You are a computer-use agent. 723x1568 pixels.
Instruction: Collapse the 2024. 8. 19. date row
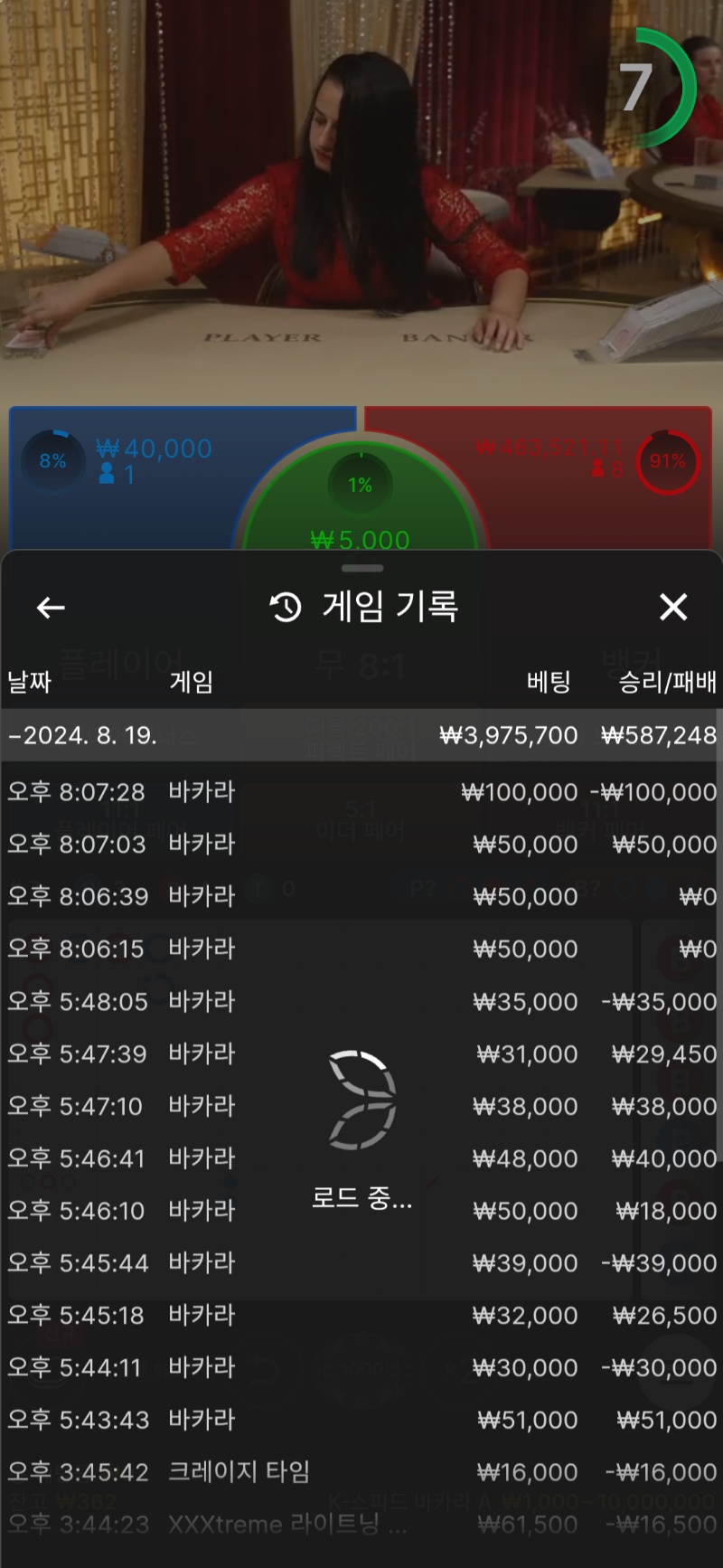coord(361,735)
